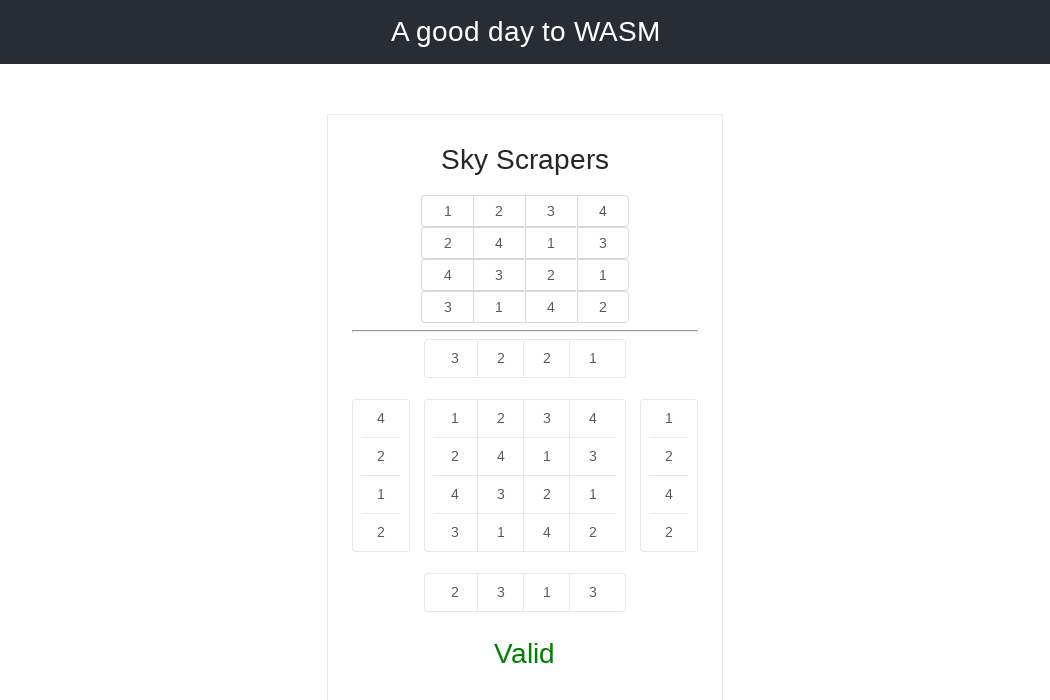Screen dimensions: 1050x700
Task: Edit top input grid's second-row cell showing 4
Action: (x=499, y=243)
